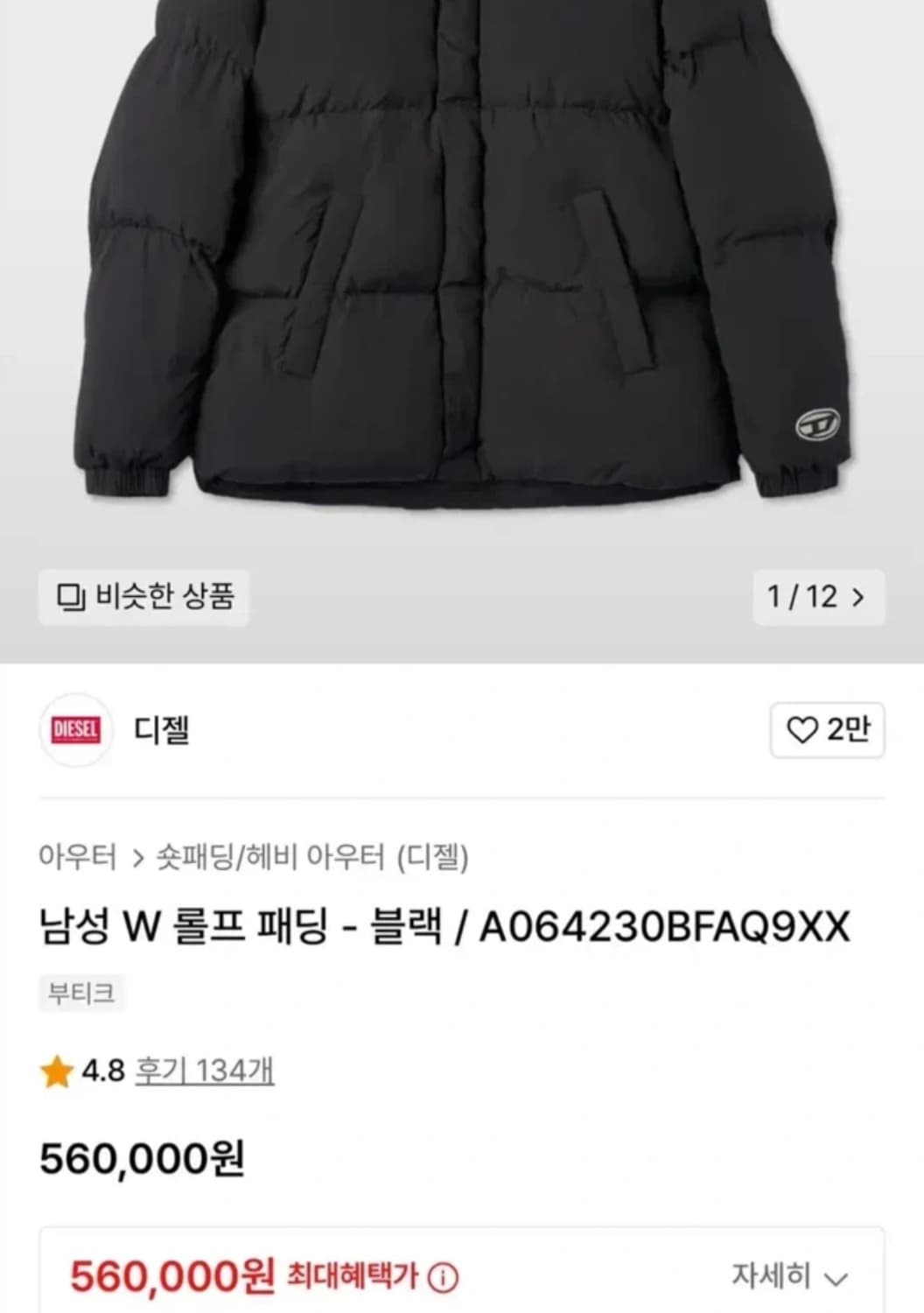924x1313 pixels.
Task: Click the right arrow next to 1/12
Action: pos(857,597)
